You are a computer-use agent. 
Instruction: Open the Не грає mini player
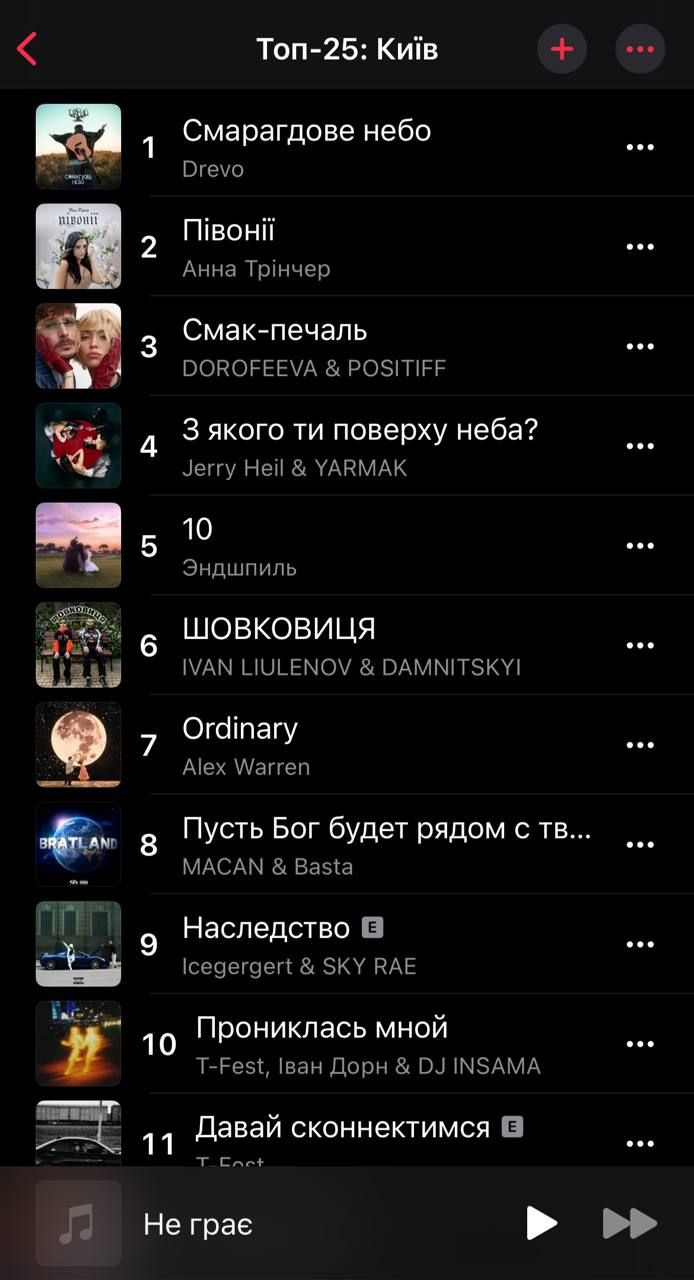pyautogui.click(x=200, y=1223)
